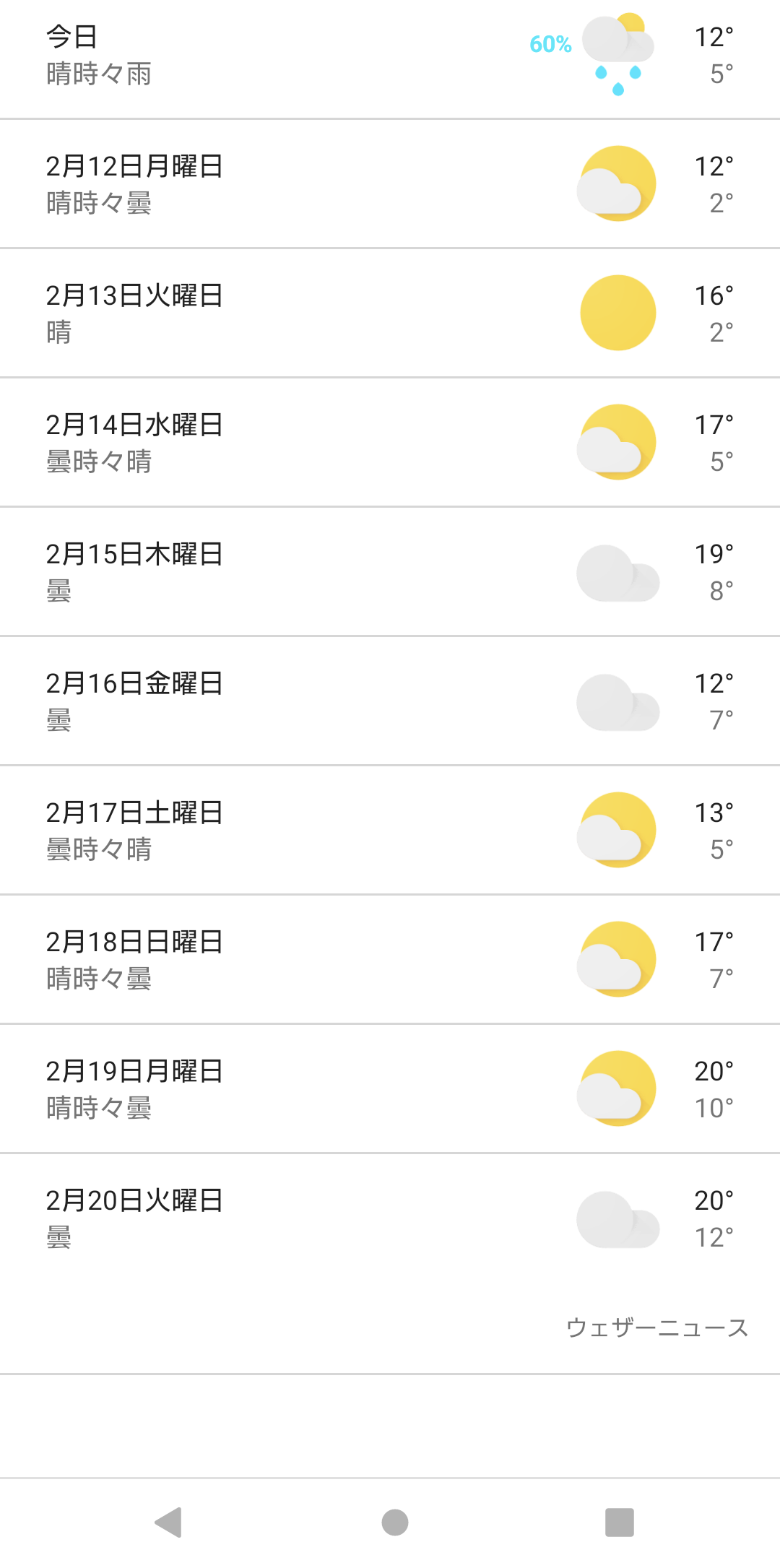Tap the 2月15日木曜日 forecast row
780x1568 pixels.
(x=390, y=572)
